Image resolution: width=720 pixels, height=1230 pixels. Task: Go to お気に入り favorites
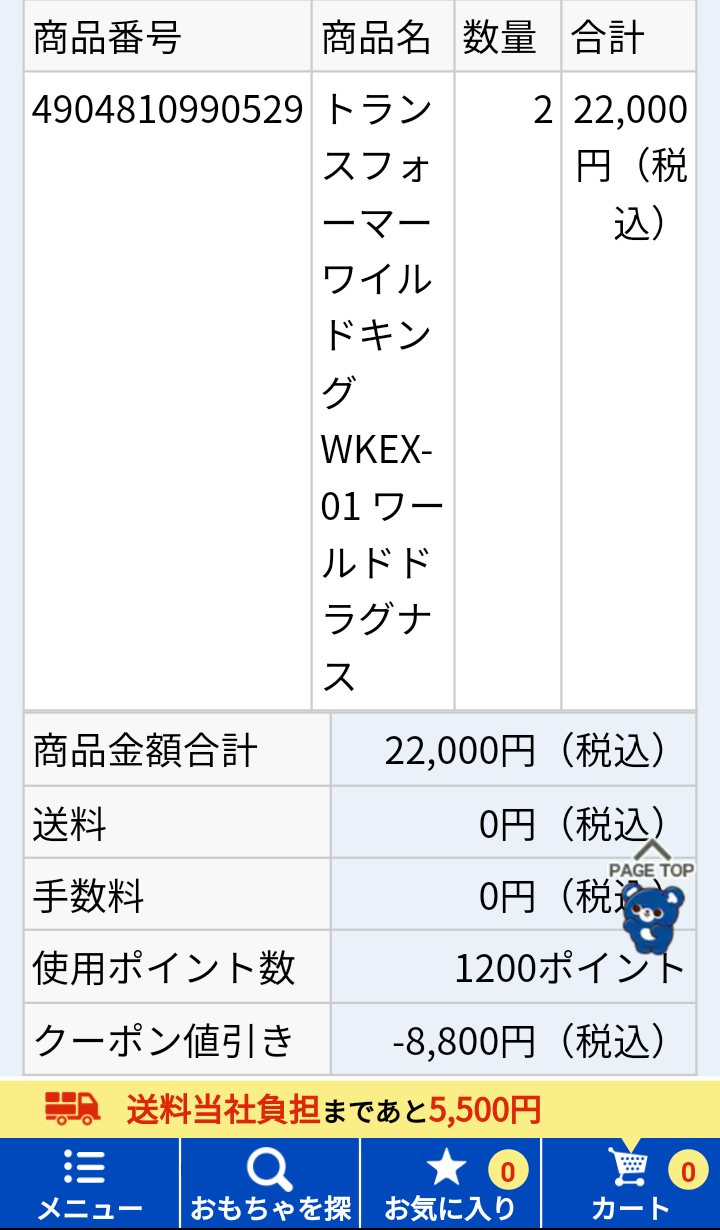tap(450, 1183)
